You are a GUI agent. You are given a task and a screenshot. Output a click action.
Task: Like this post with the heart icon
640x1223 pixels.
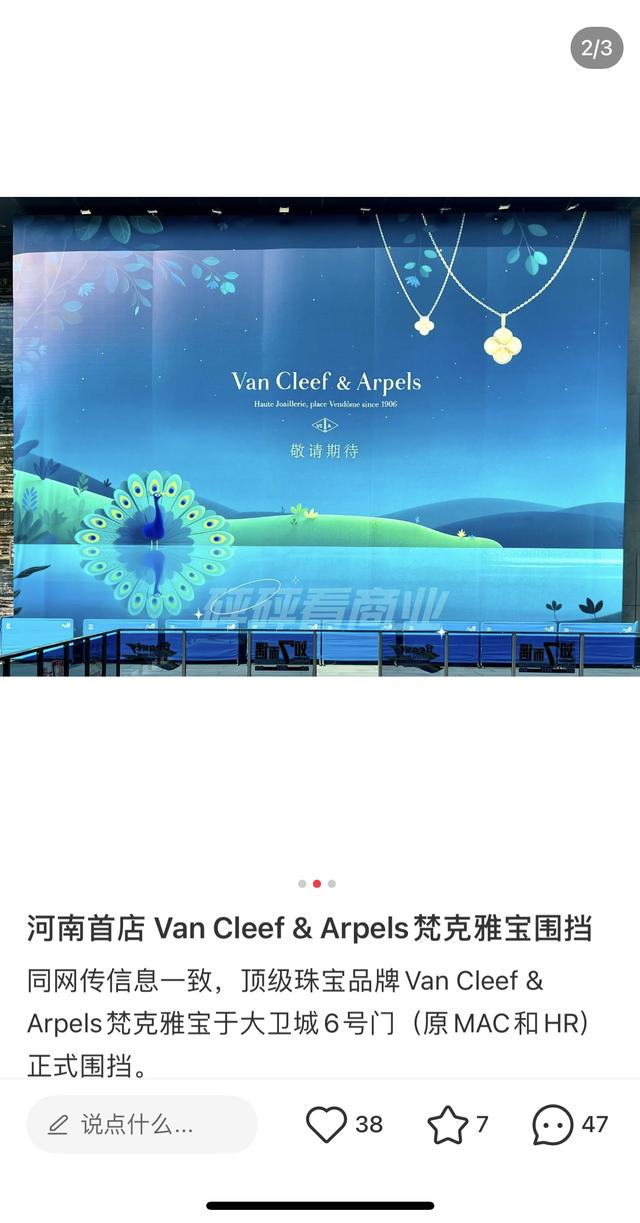pyautogui.click(x=326, y=1124)
